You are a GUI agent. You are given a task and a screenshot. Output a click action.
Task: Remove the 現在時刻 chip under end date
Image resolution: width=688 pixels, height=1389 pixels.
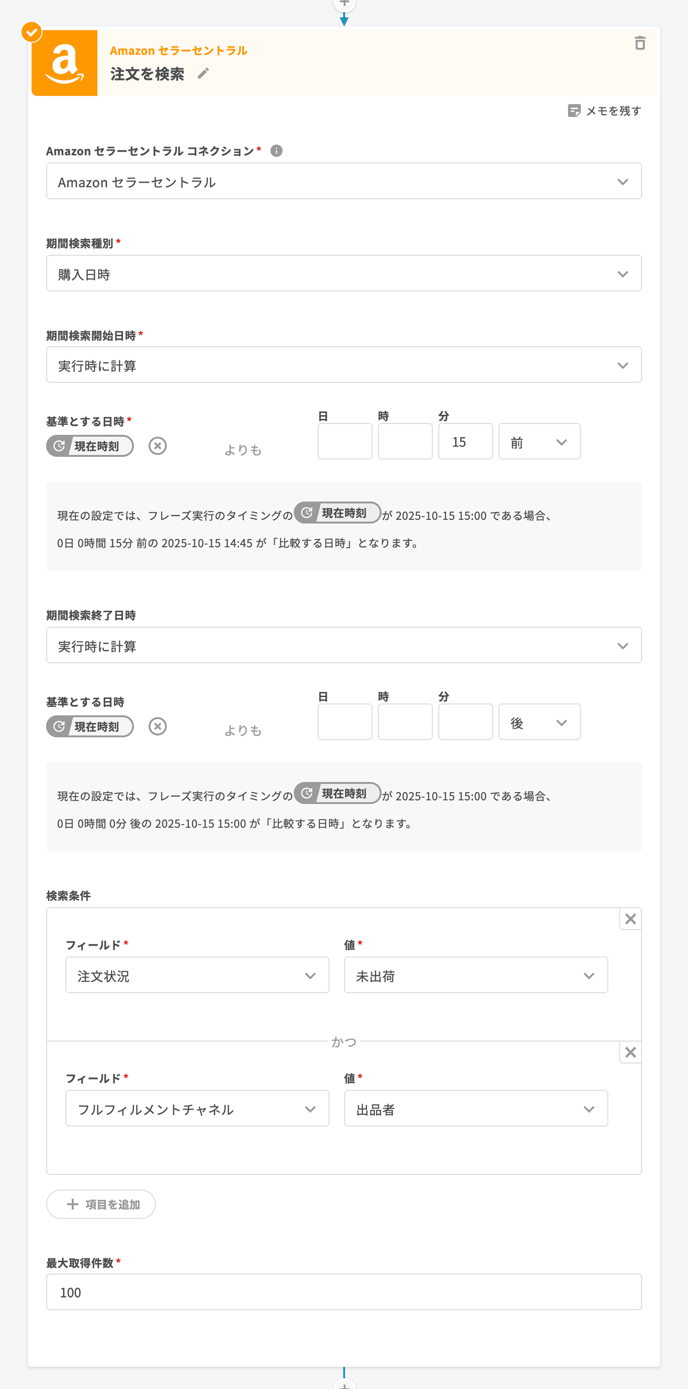(x=157, y=726)
